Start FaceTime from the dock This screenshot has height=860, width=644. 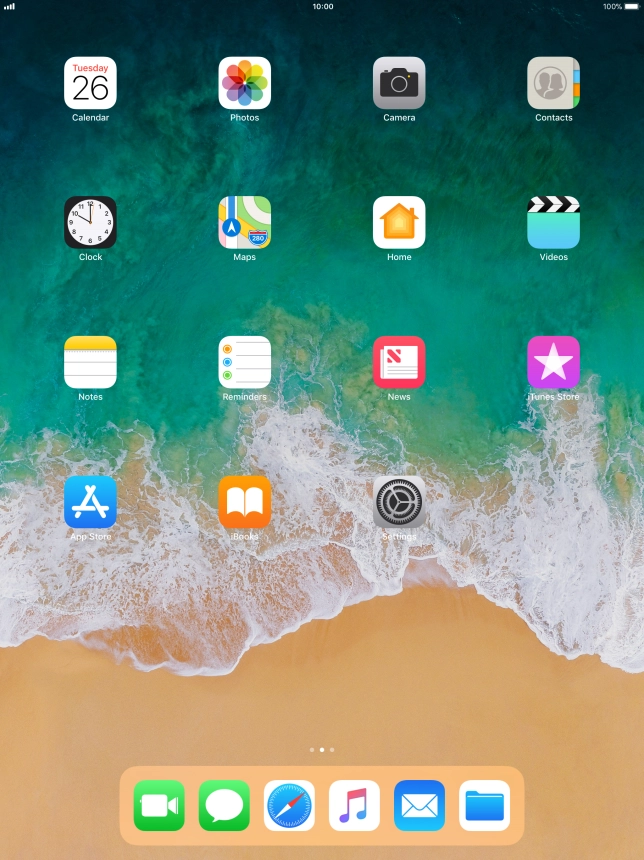159,805
